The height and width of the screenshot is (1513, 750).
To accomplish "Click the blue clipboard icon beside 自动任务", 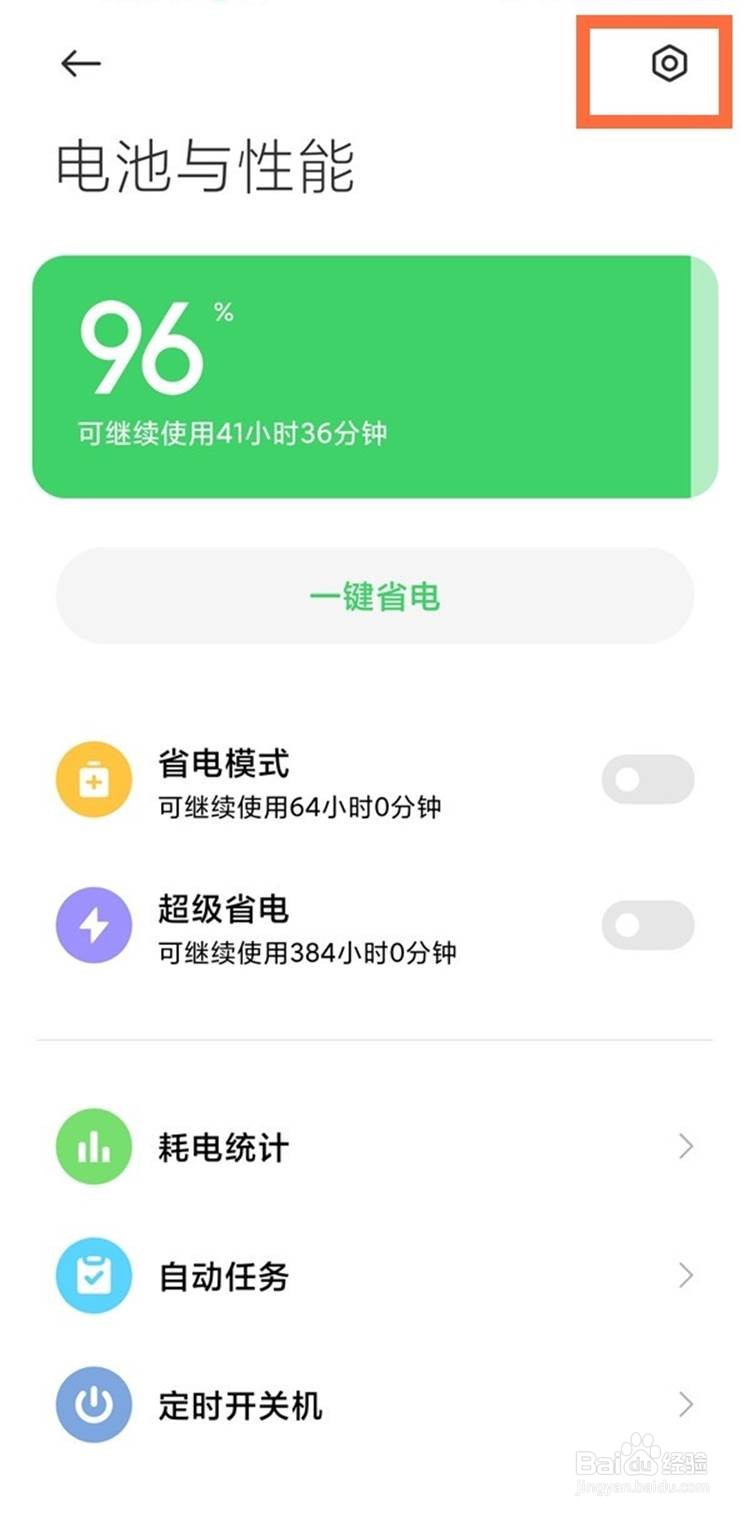I will coord(93,1276).
